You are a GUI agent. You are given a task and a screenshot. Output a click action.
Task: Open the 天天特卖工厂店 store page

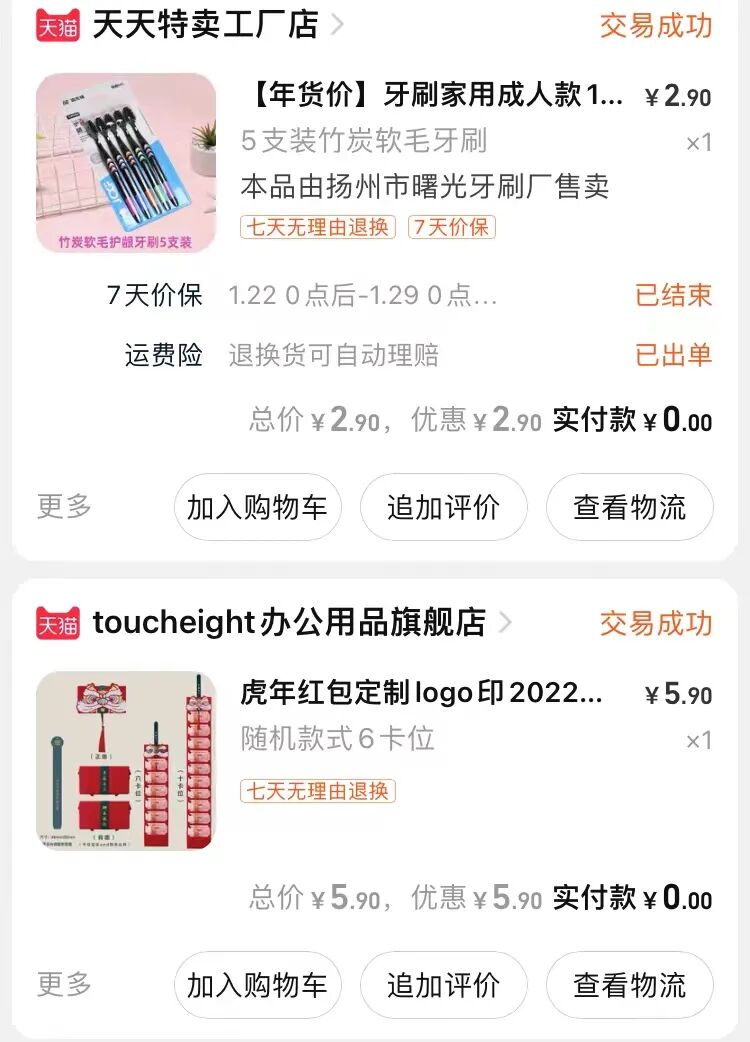(x=205, y=25)
